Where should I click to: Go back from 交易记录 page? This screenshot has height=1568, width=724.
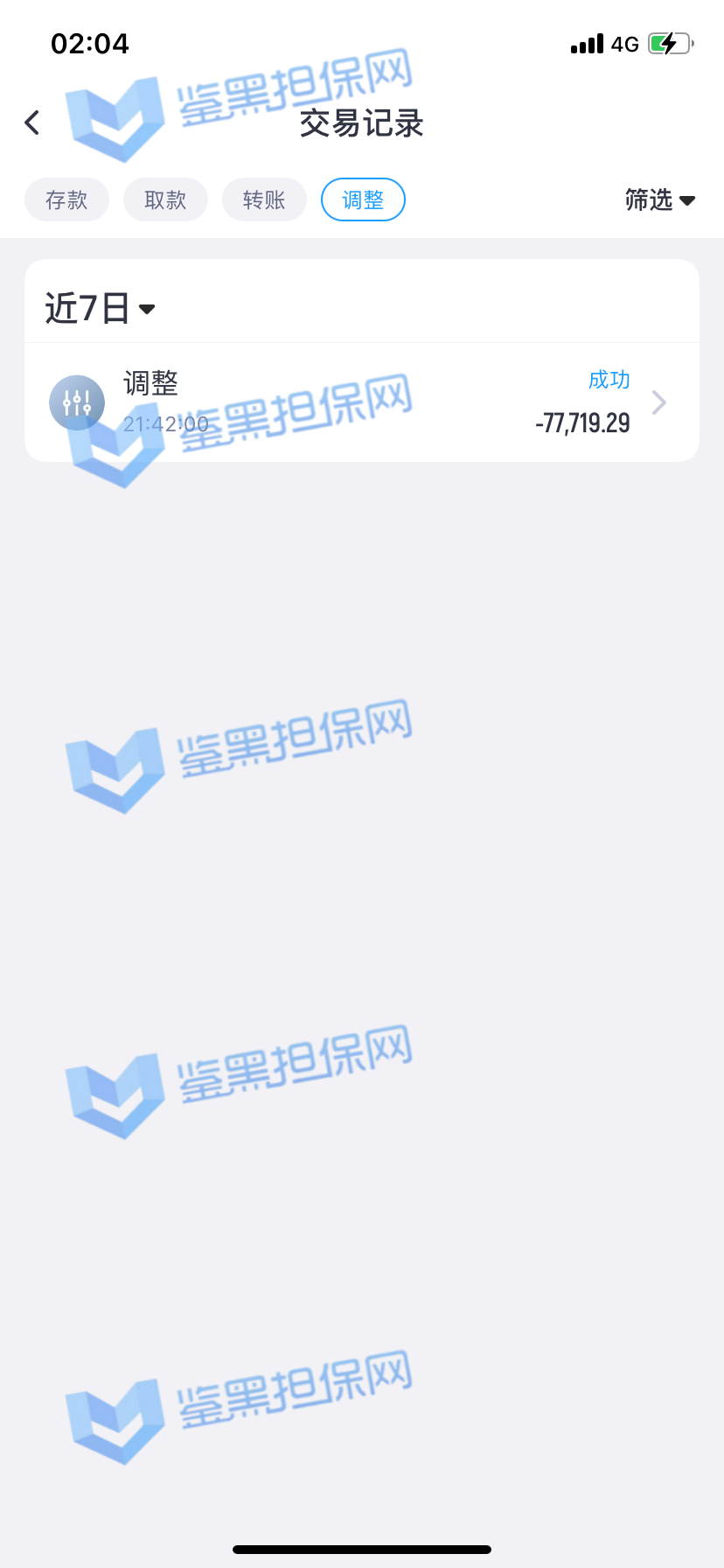tap(32, 122)
